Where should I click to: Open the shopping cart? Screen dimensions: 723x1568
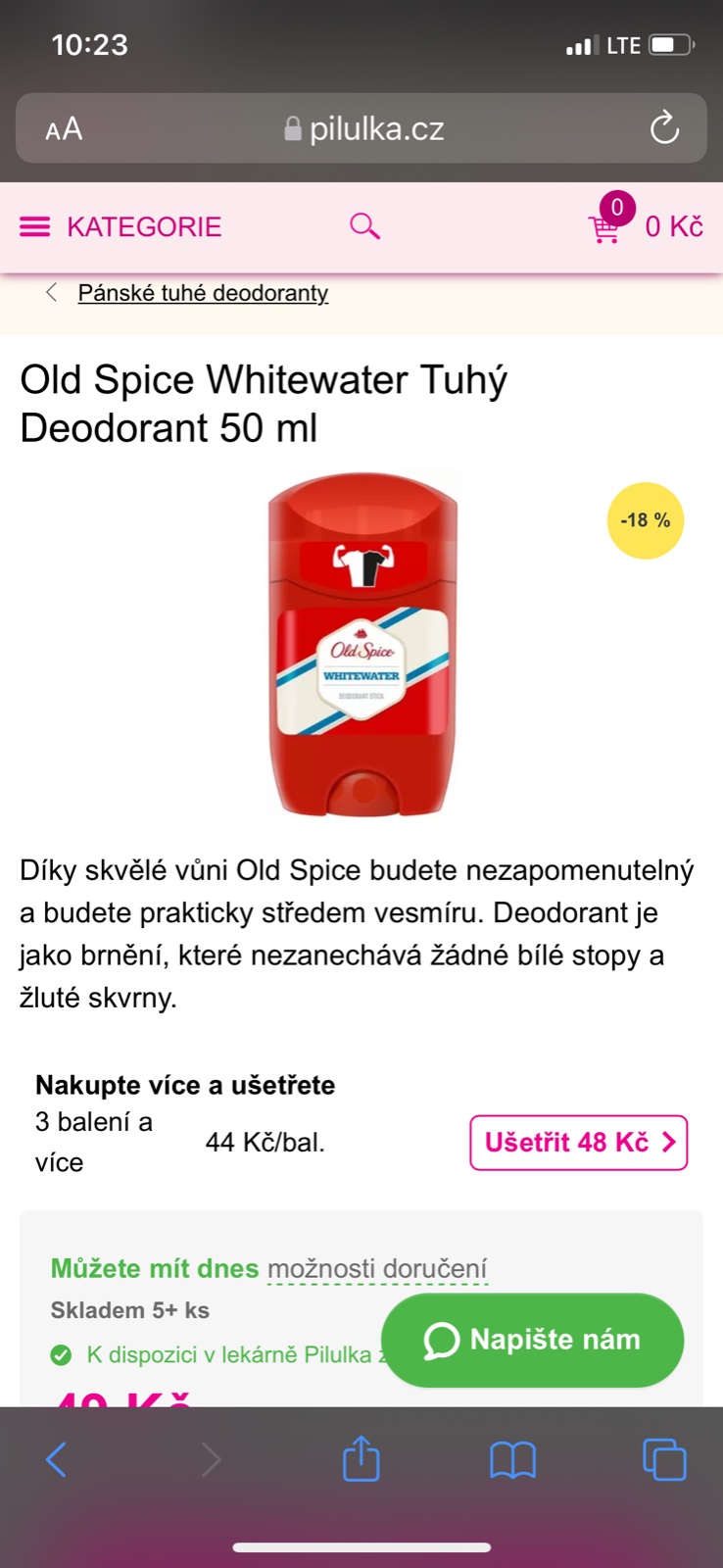click(x=604, y=228)
